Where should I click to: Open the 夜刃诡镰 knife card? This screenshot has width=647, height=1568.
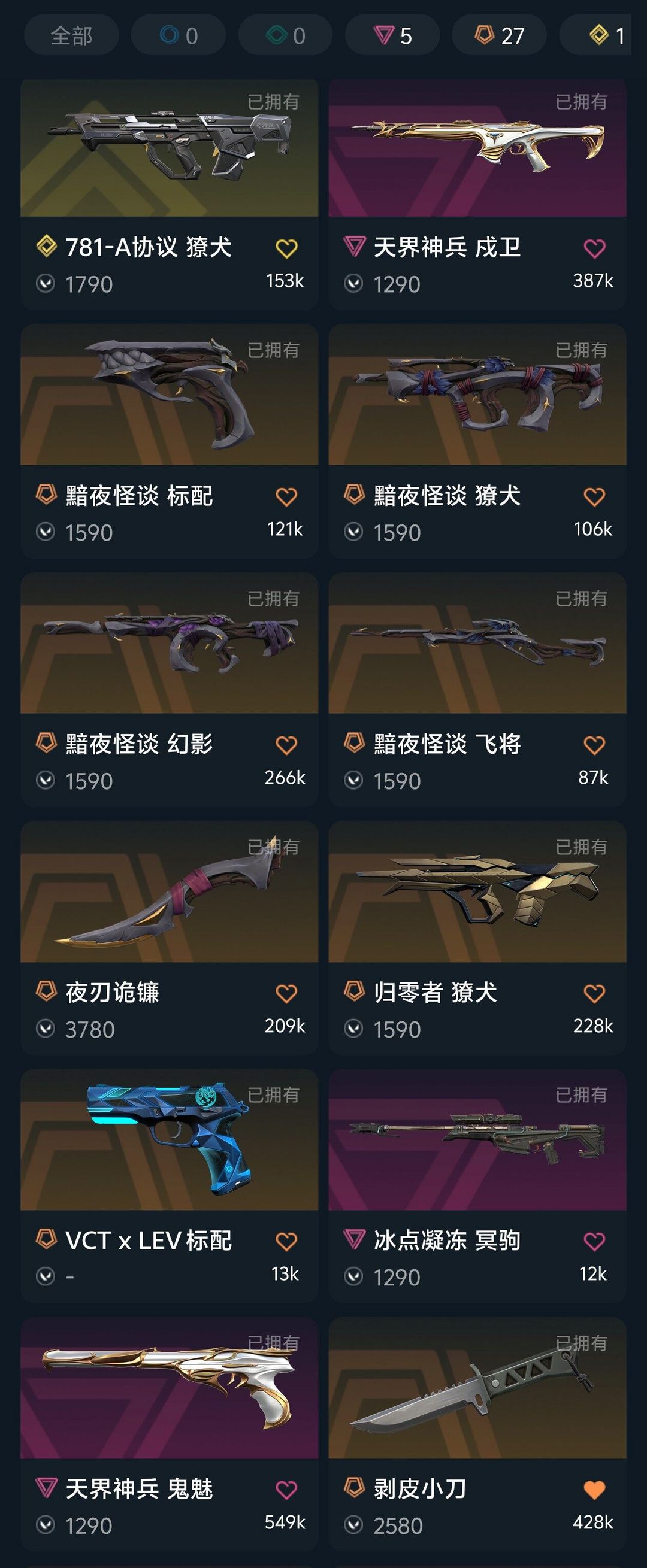[170, 892]
